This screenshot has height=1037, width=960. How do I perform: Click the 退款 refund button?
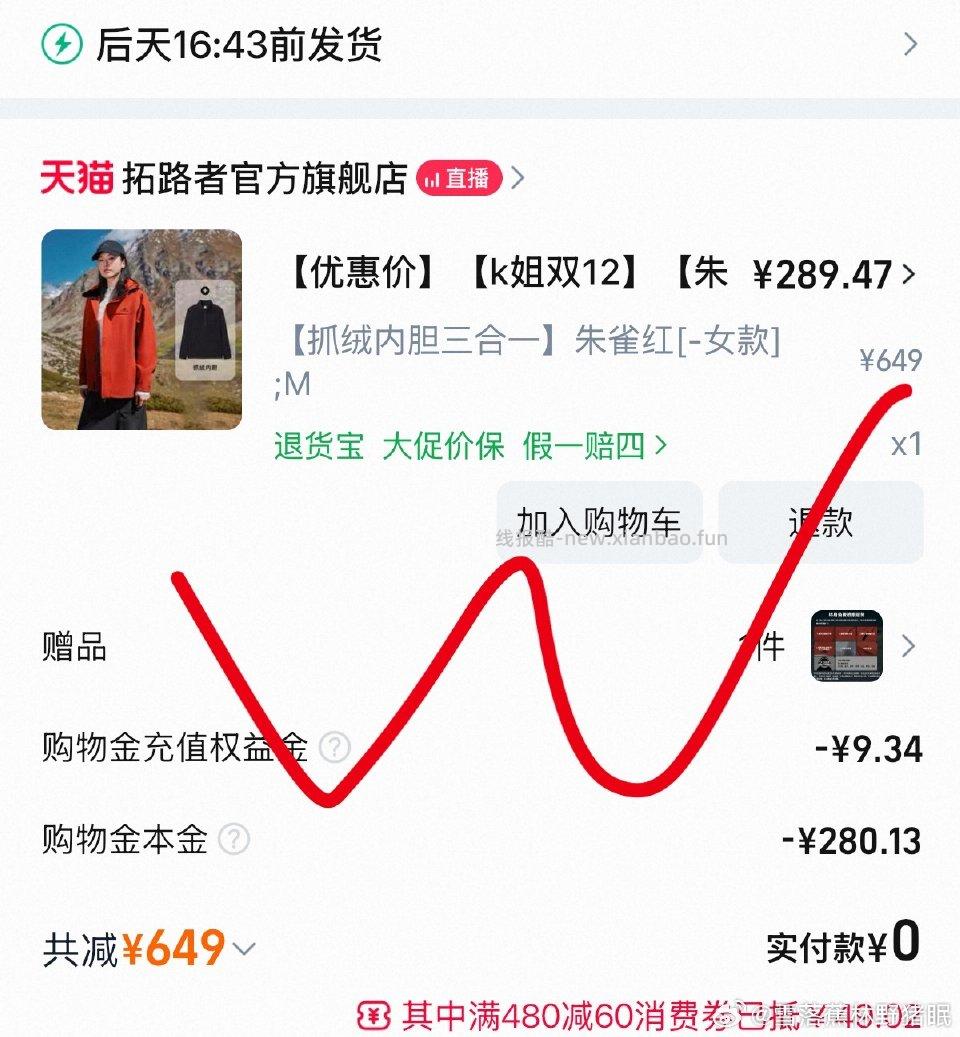820,522
